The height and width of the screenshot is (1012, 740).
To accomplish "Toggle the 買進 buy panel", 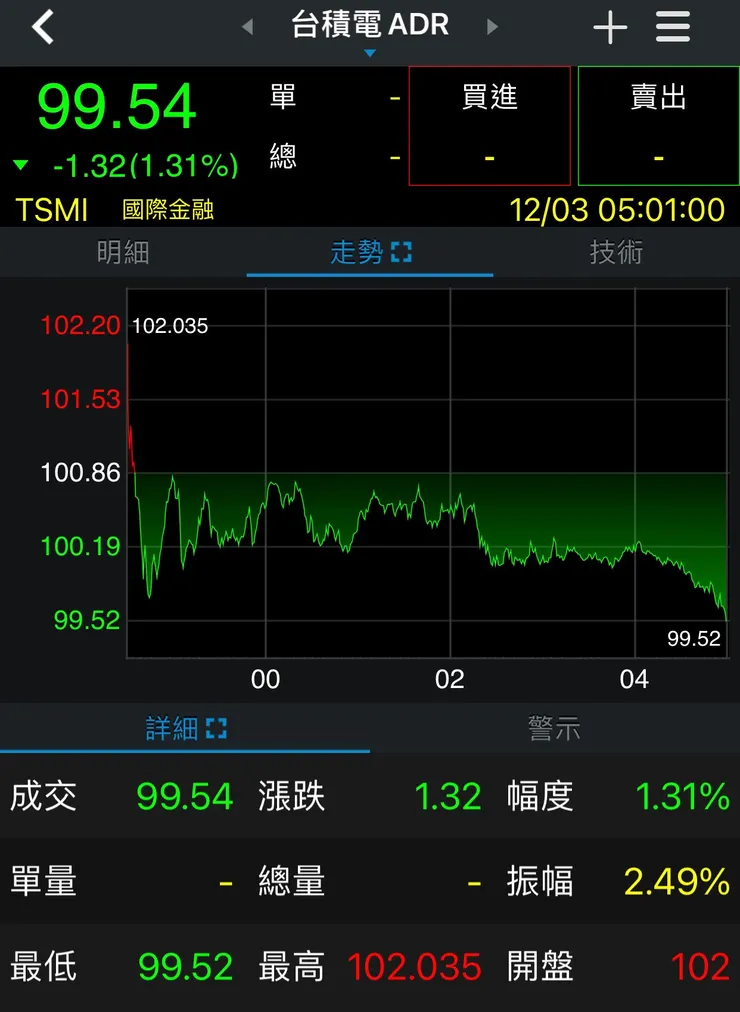I will 490,125.
